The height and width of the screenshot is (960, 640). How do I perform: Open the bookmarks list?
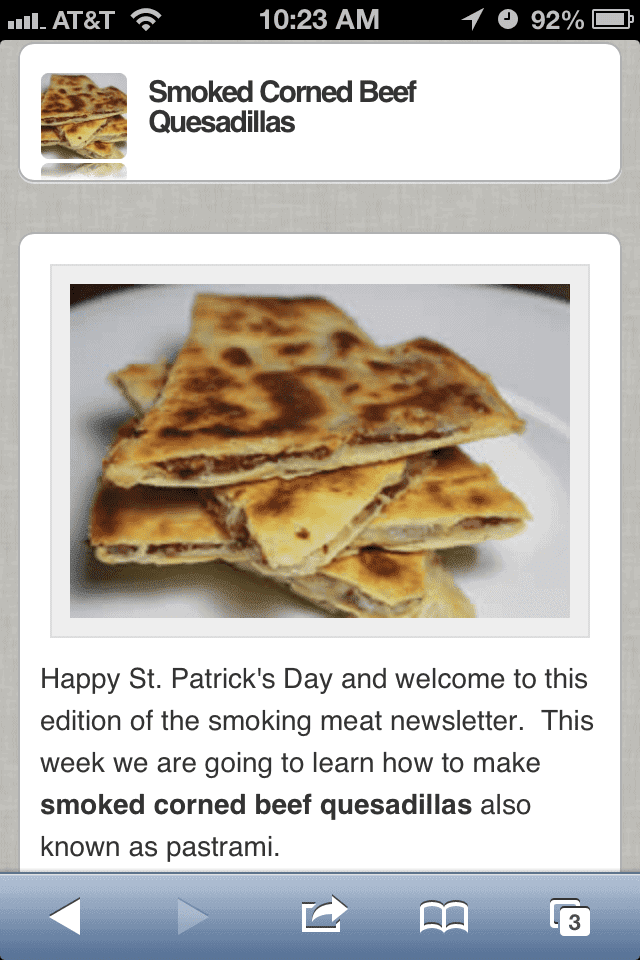(x=444, y=916)
